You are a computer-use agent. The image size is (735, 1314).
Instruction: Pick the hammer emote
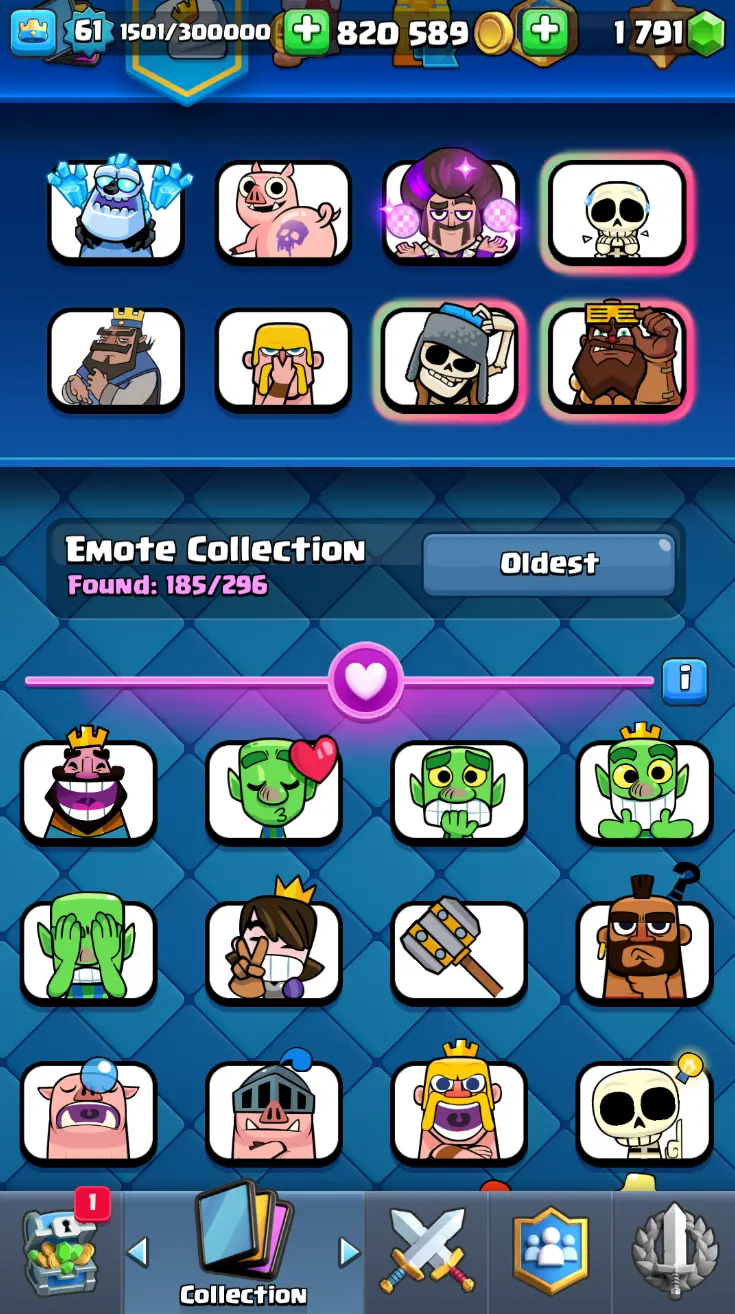[x=459, y=951]
